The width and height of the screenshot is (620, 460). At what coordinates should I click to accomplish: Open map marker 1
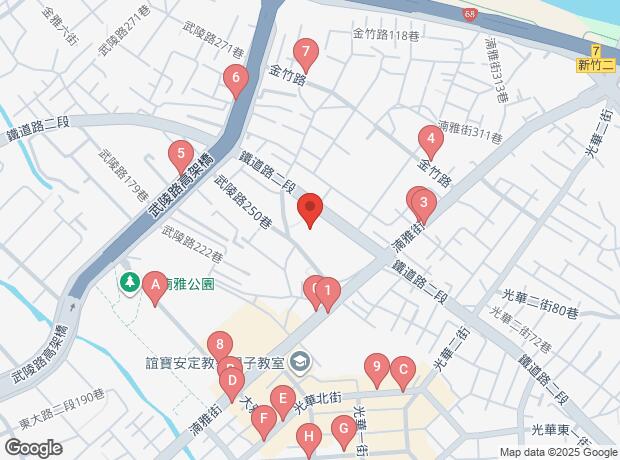click(x=328, y=295)
